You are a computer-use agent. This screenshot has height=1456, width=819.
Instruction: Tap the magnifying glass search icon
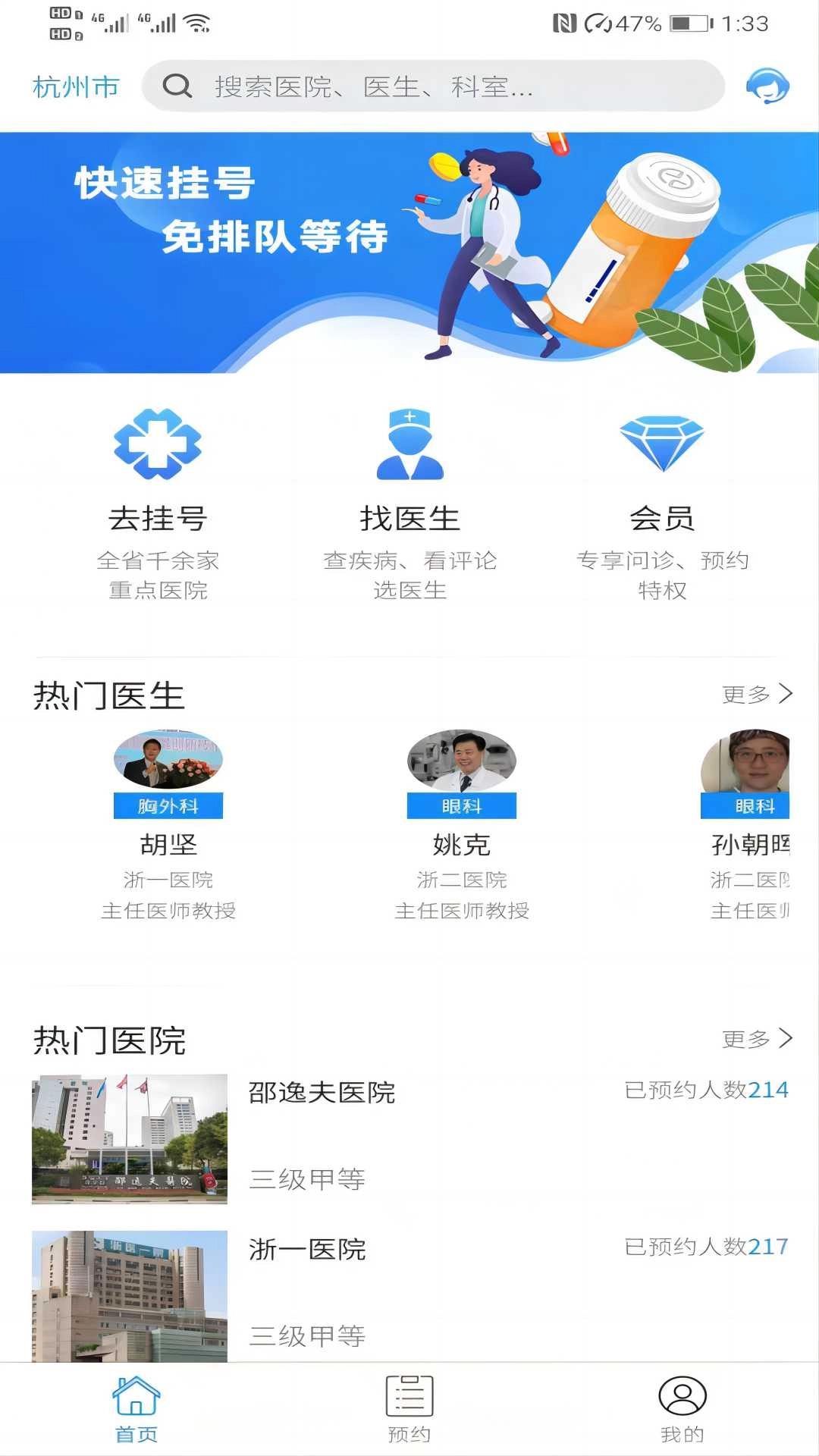(176, 88)
